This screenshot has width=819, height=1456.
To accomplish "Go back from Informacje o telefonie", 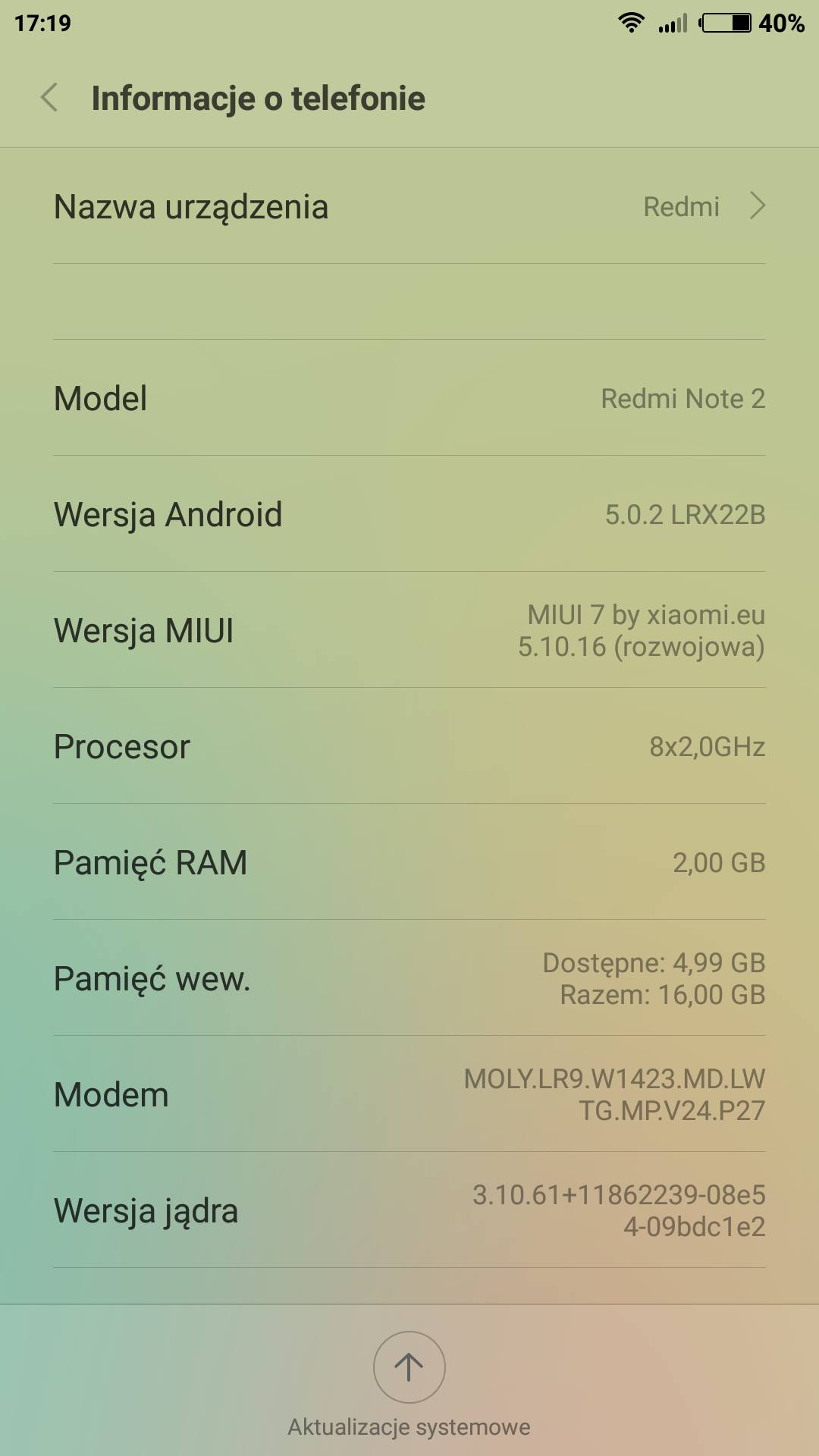I will [x=49, y=98].
